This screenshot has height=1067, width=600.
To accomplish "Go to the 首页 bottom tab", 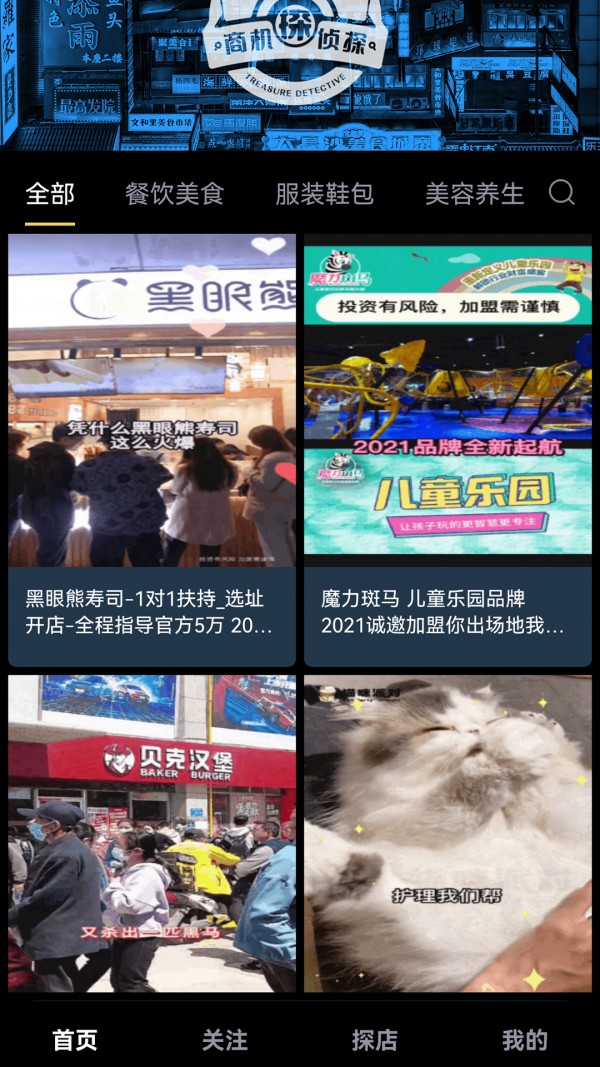I will point(75,1040).
